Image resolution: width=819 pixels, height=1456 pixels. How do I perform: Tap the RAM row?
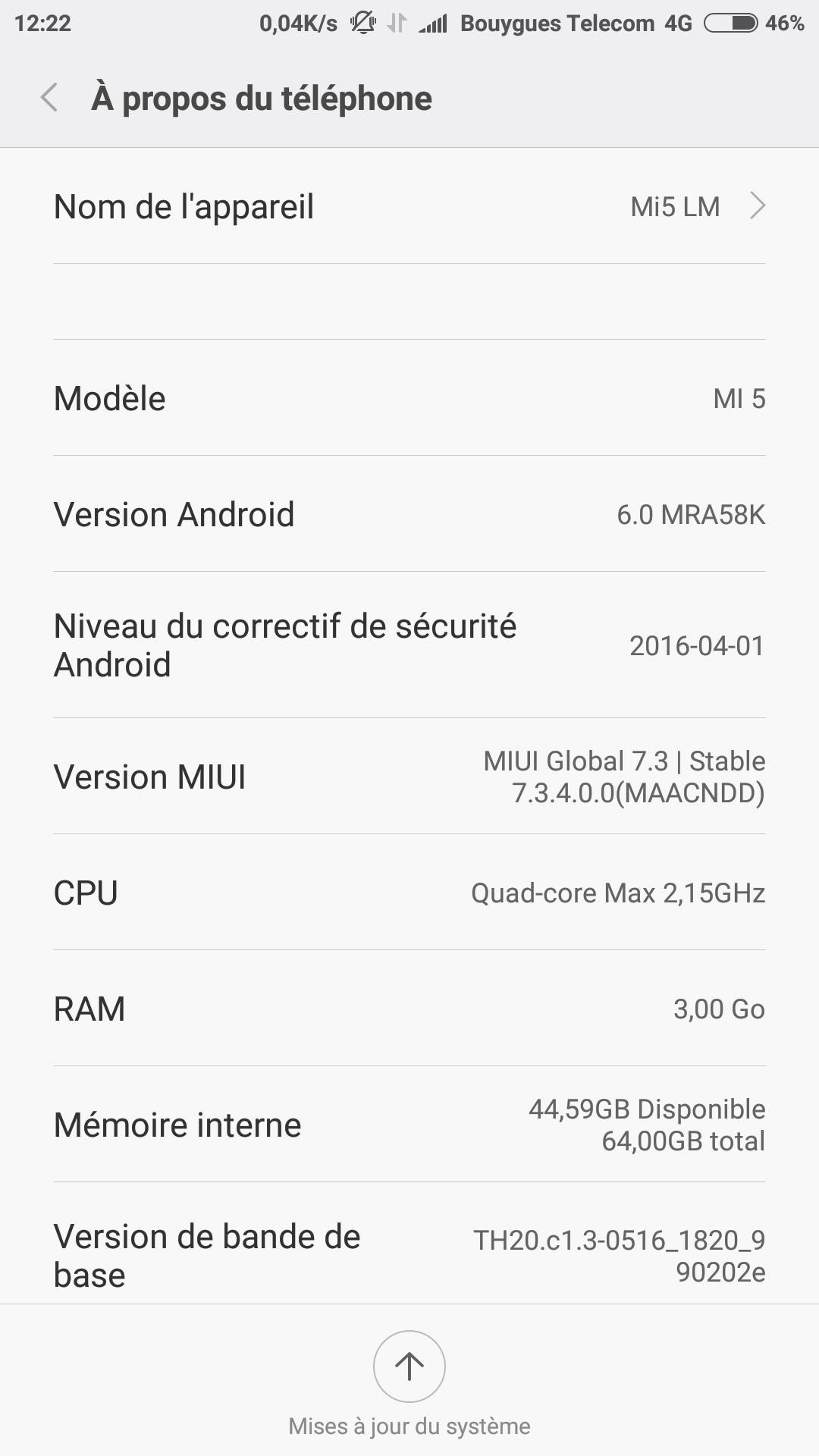coord(409,1009)
